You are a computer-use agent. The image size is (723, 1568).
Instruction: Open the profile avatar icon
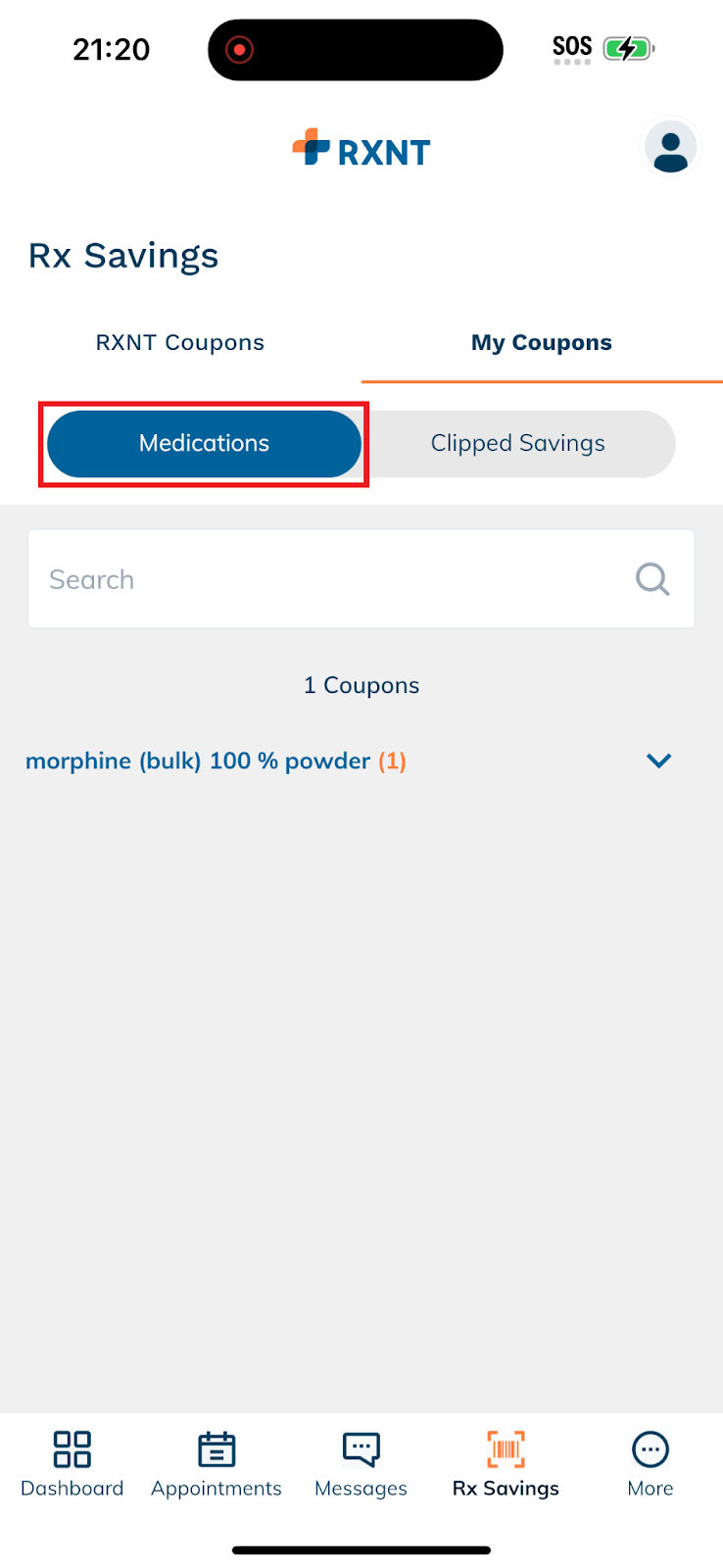click(x=670, y=148)
